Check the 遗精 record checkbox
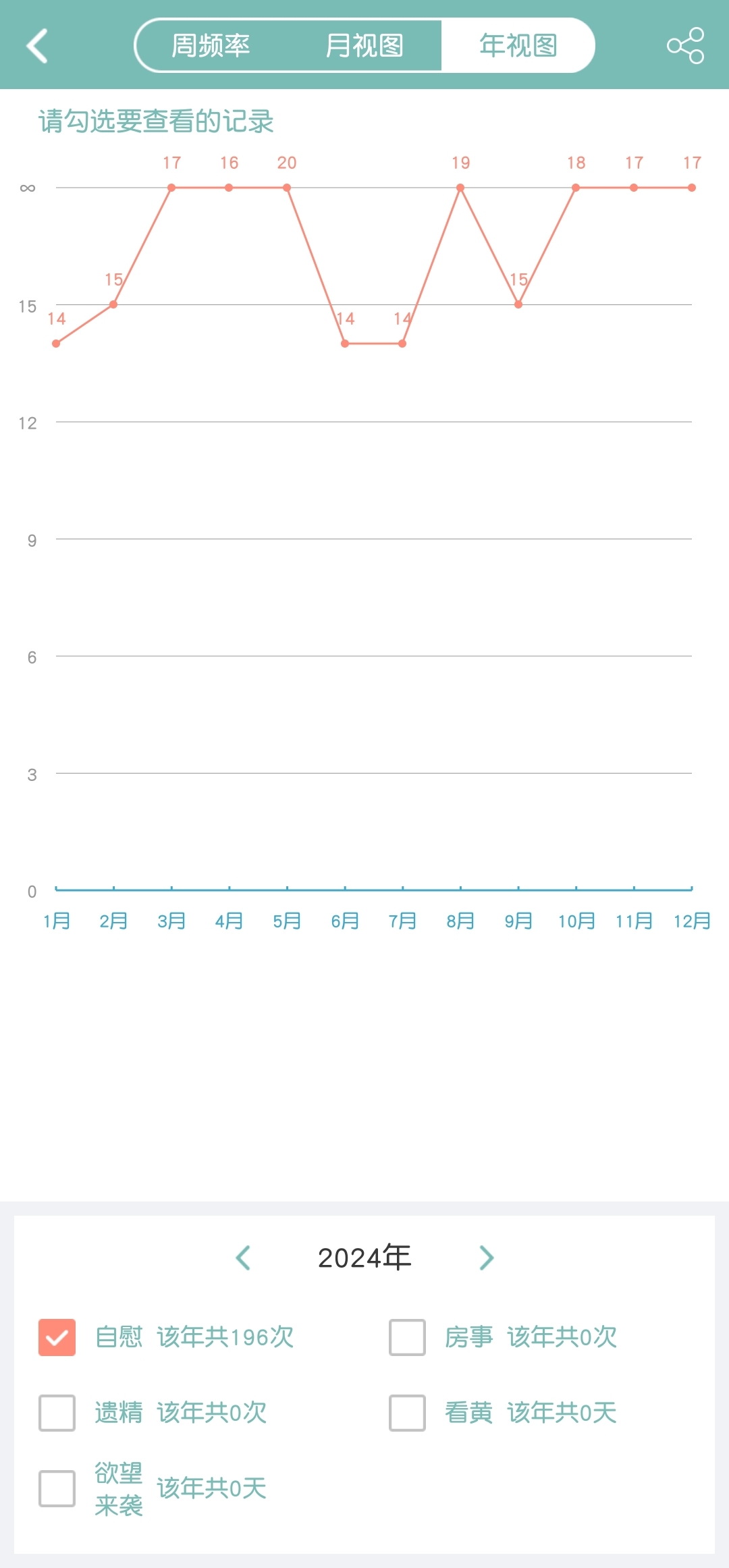 click(57, 1413)
